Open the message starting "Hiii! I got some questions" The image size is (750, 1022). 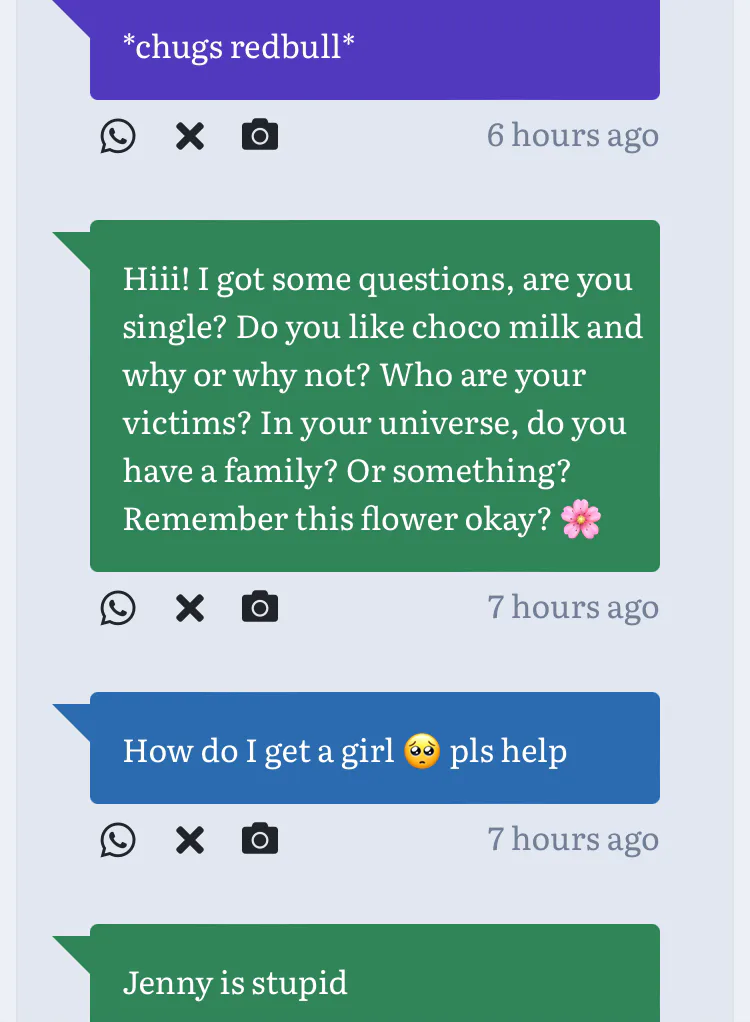coord(375,397)
